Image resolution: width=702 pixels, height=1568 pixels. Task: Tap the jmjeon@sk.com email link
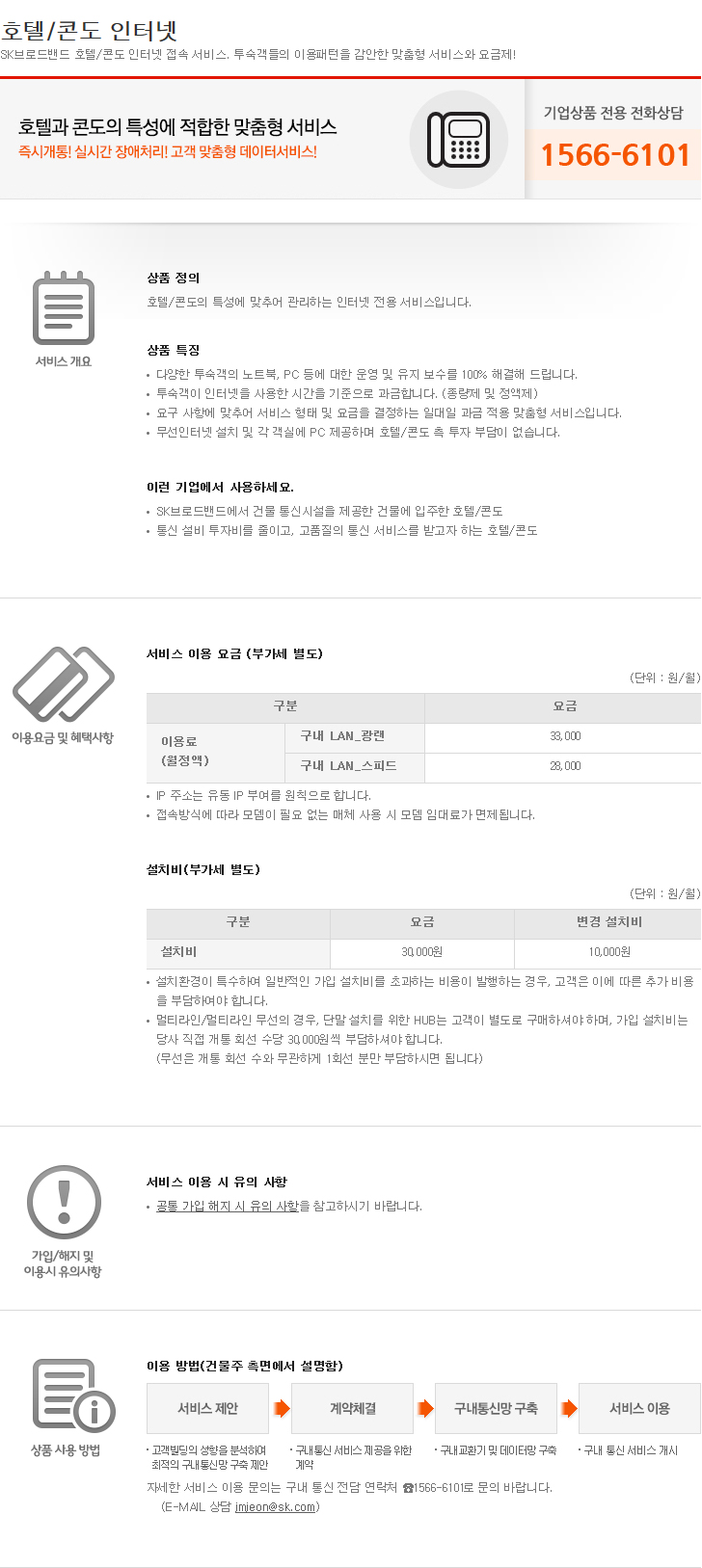point(275,1507)
